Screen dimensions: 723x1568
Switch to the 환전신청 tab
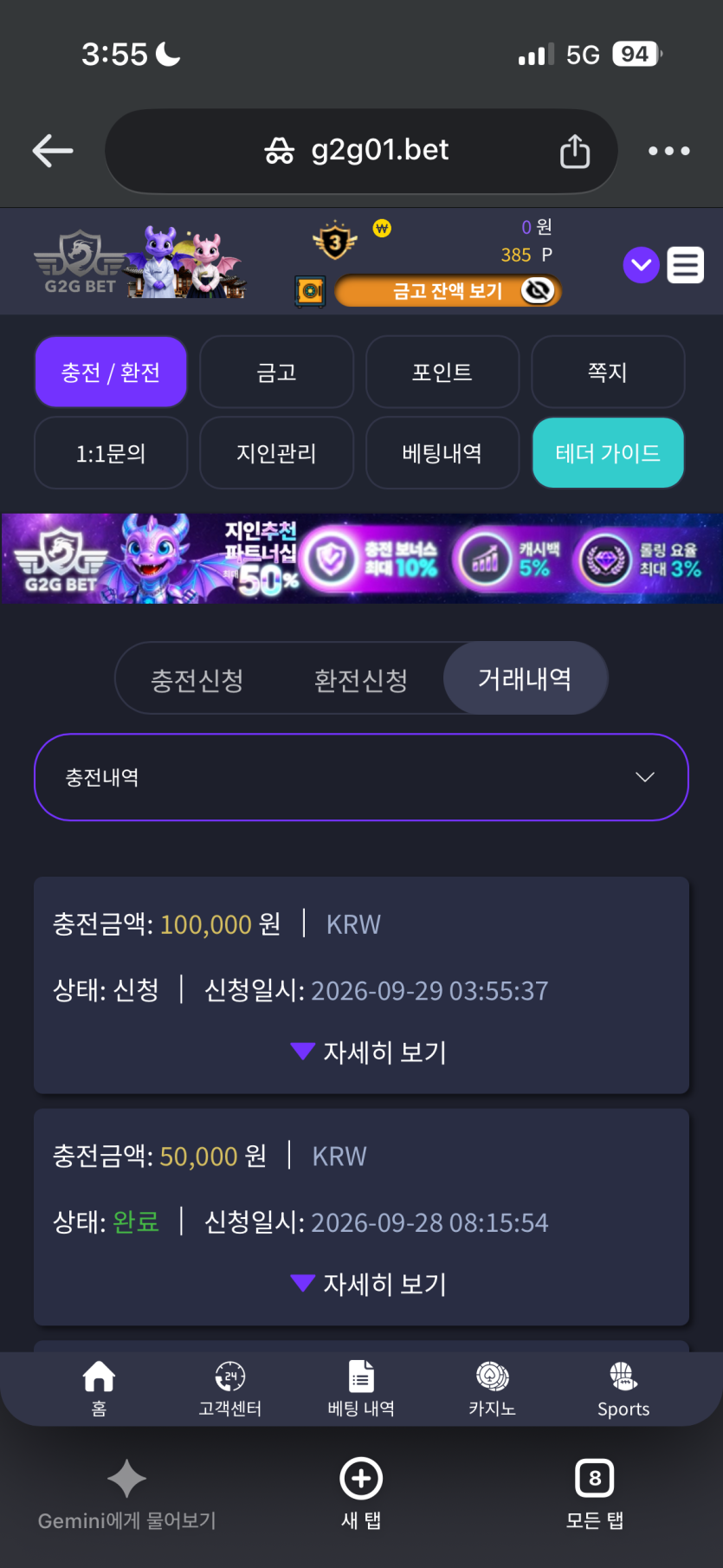click(361, 680)
